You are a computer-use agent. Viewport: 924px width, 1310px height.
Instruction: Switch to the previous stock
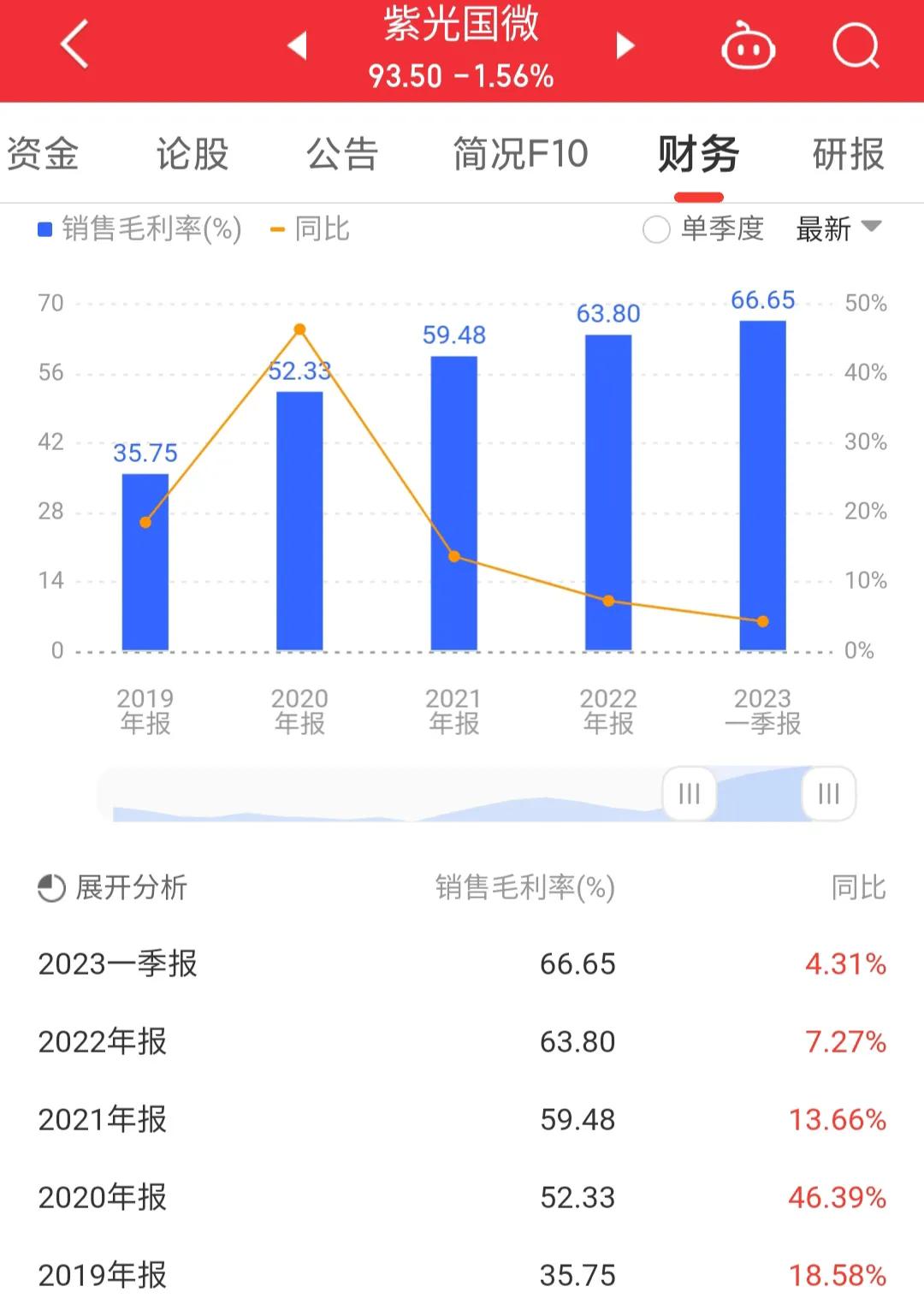click(297, 44)
